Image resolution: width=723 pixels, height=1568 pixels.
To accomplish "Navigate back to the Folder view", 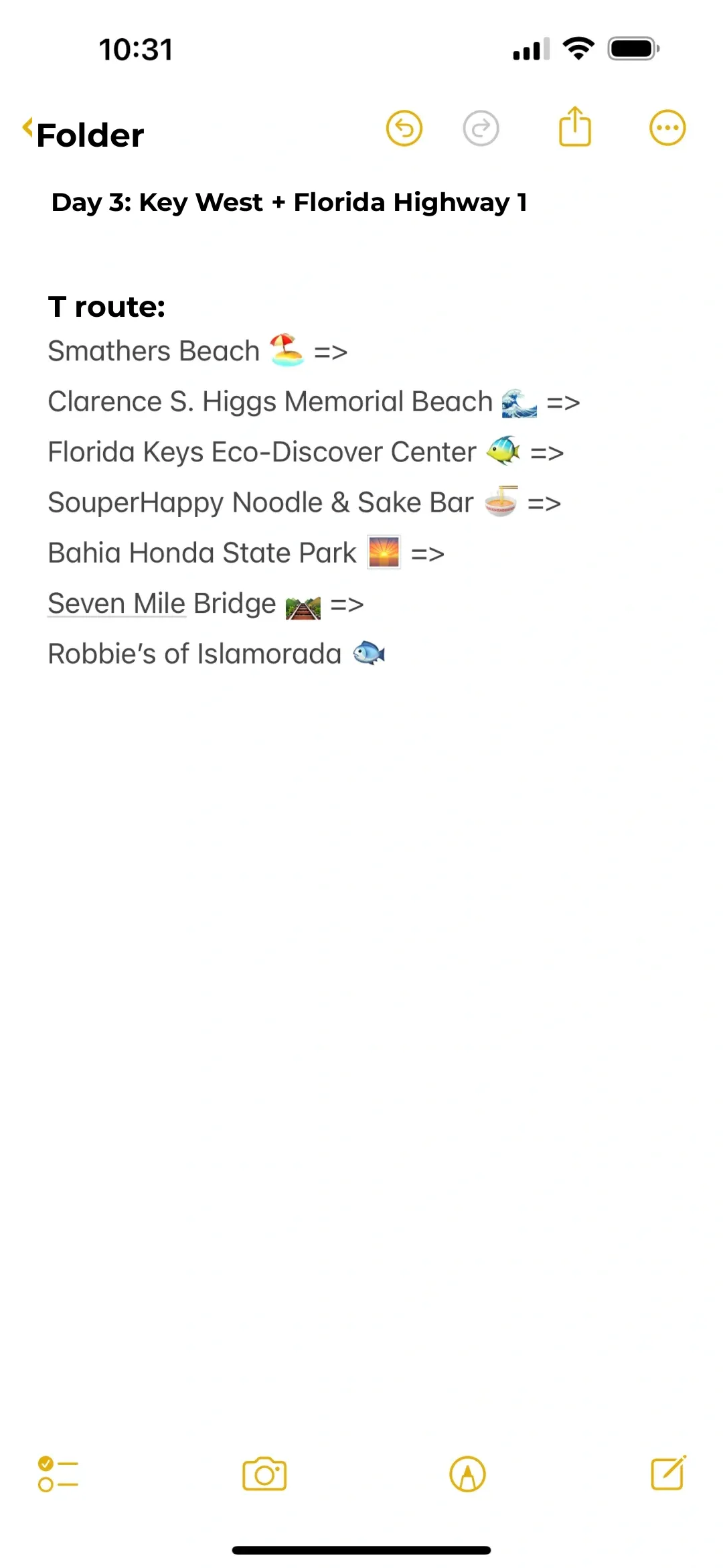I will coord(80,133).
